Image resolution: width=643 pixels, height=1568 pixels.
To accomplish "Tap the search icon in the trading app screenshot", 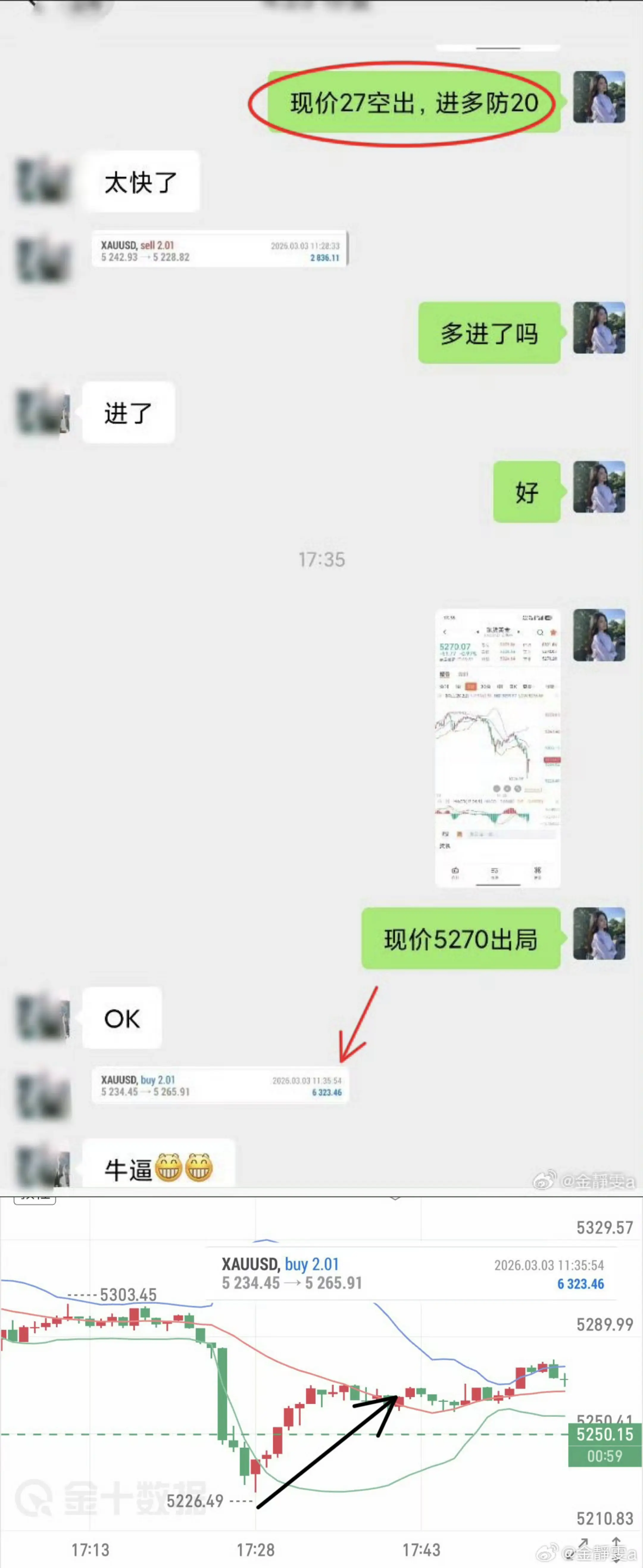I will (x=539, y=633).
